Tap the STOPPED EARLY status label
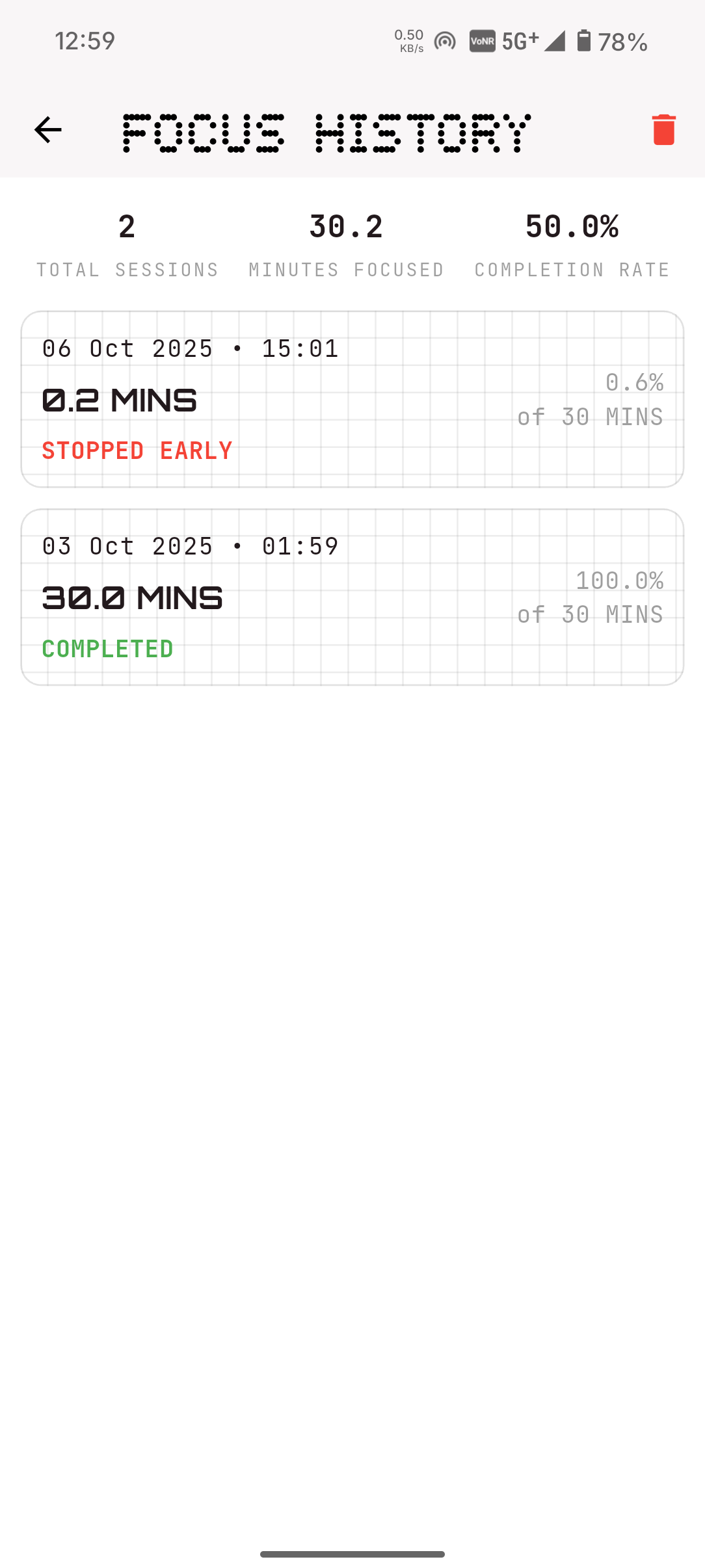Viewport: 705px width, 1568px height. [137, 450]
